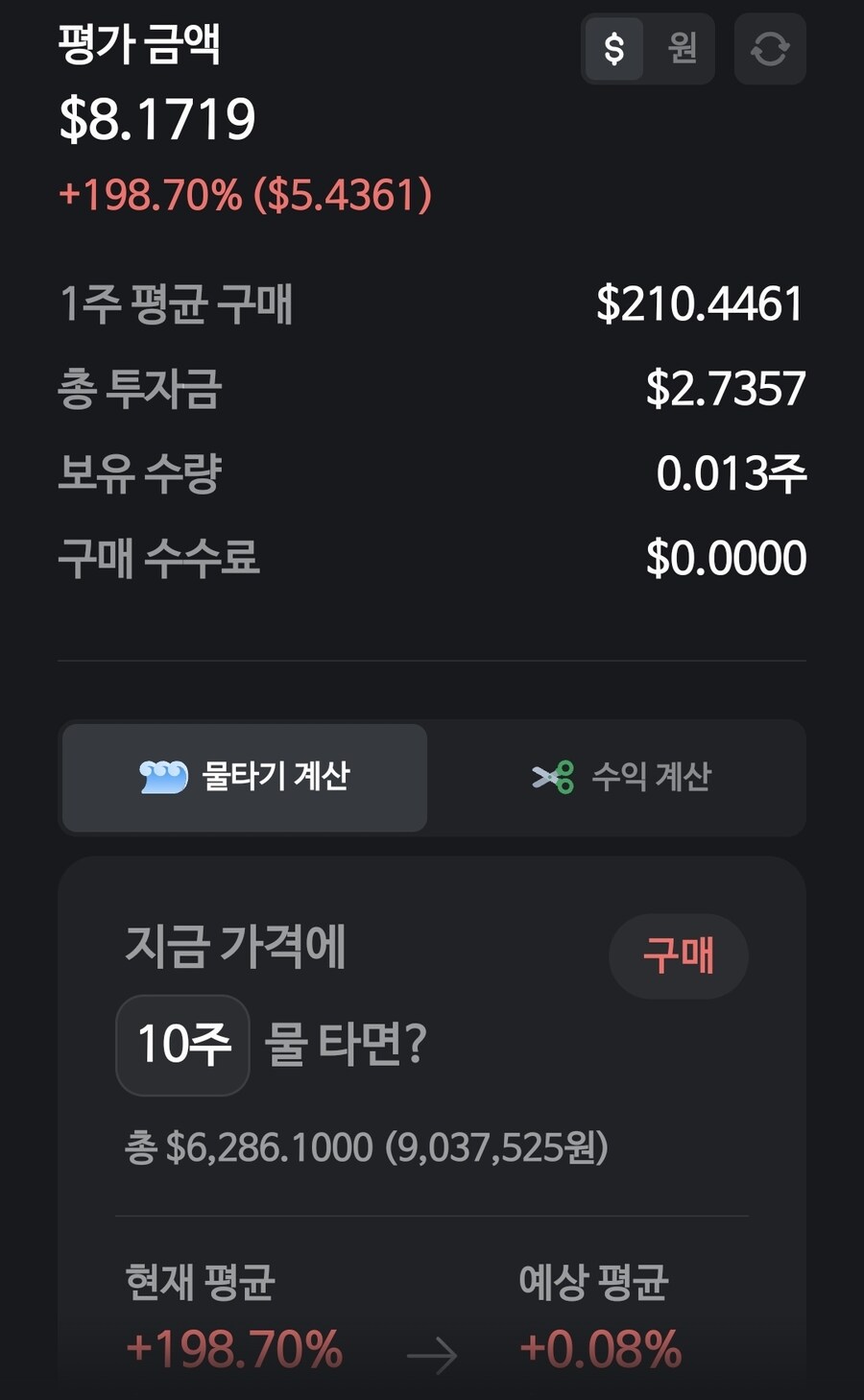Enable the 물타기 계산 mode

pyautogui.click(x=244, y=778)
